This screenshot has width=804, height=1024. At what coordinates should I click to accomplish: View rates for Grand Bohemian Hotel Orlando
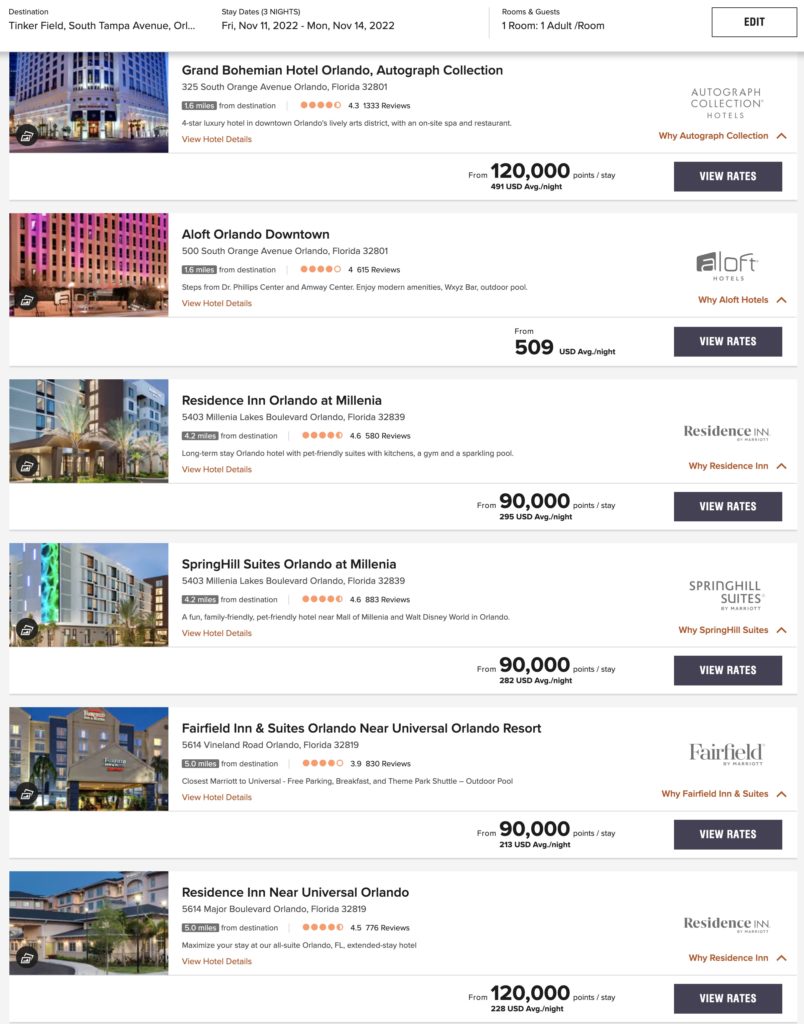point(727,176)
